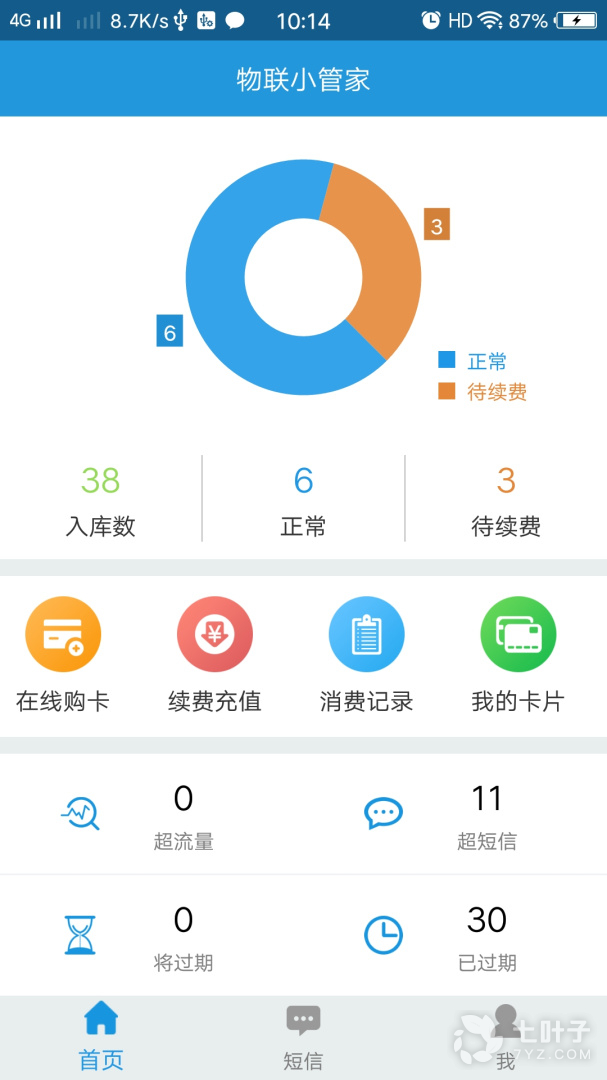View 消费记录 consumption records

click(x=366, y=654)
